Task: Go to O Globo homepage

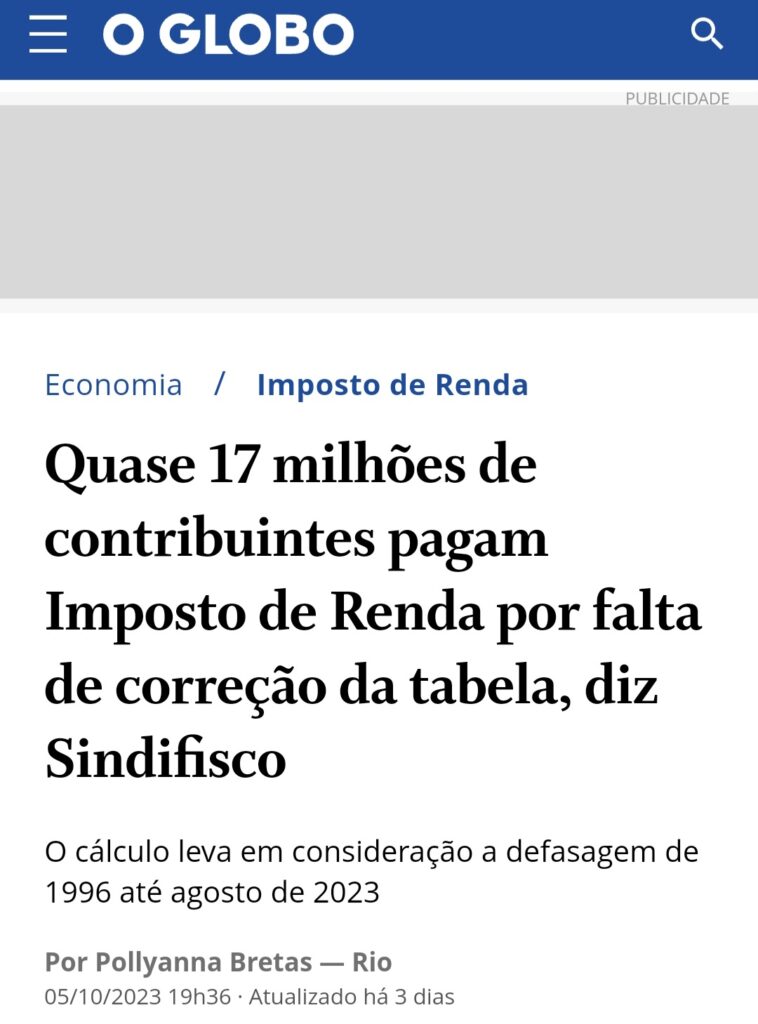Action: 228,36
